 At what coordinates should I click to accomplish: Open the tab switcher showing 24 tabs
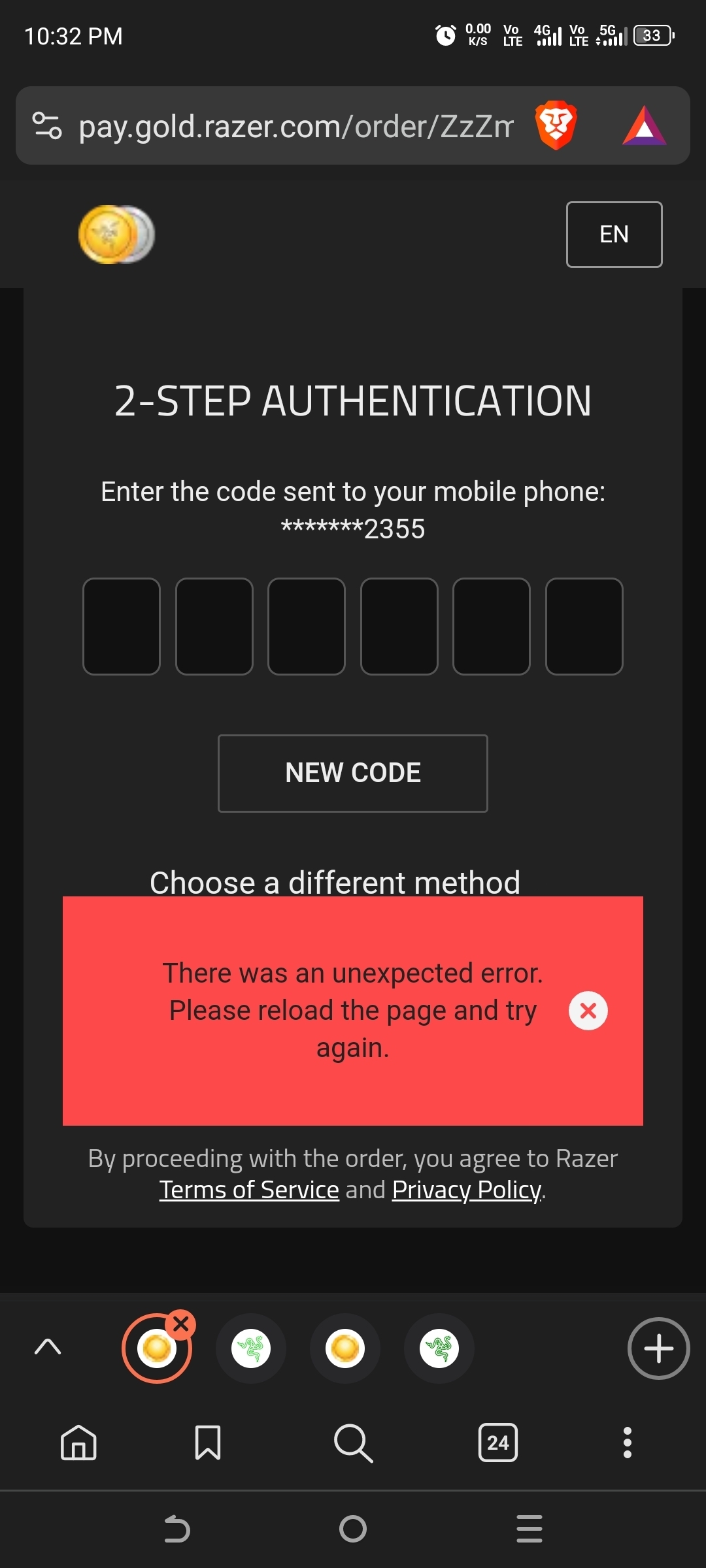click(497, 1443)
